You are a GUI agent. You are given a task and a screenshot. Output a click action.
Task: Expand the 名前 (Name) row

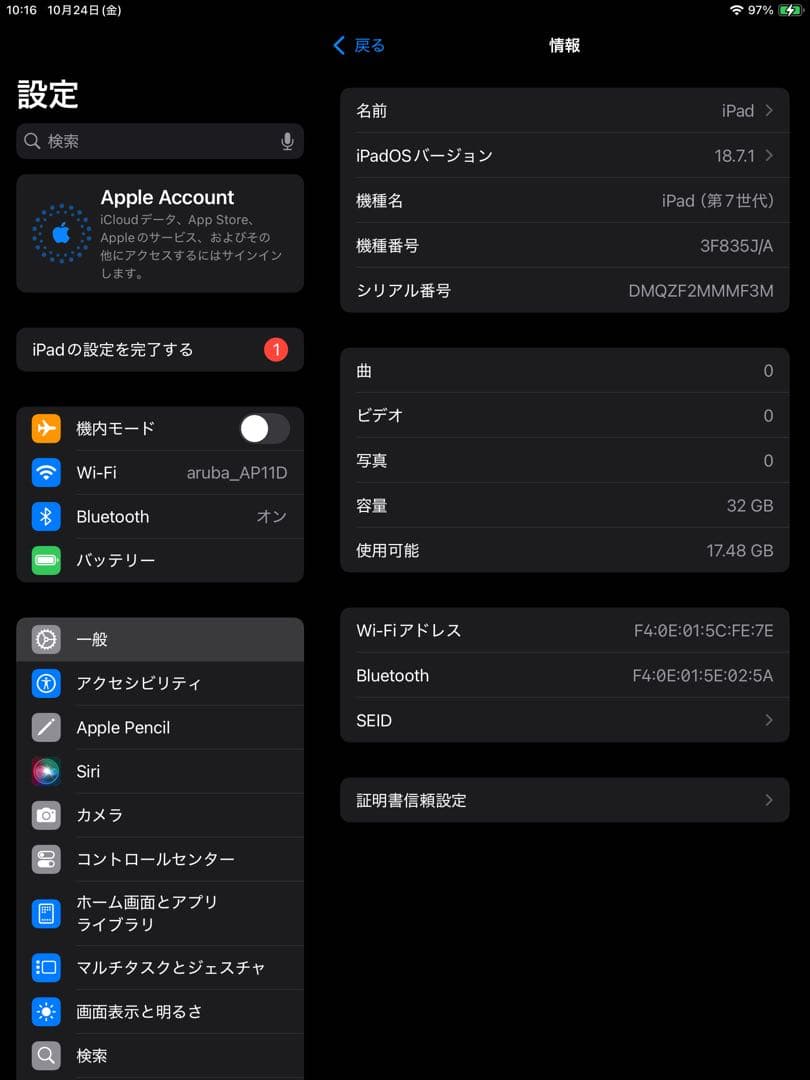tap(565, 111)
